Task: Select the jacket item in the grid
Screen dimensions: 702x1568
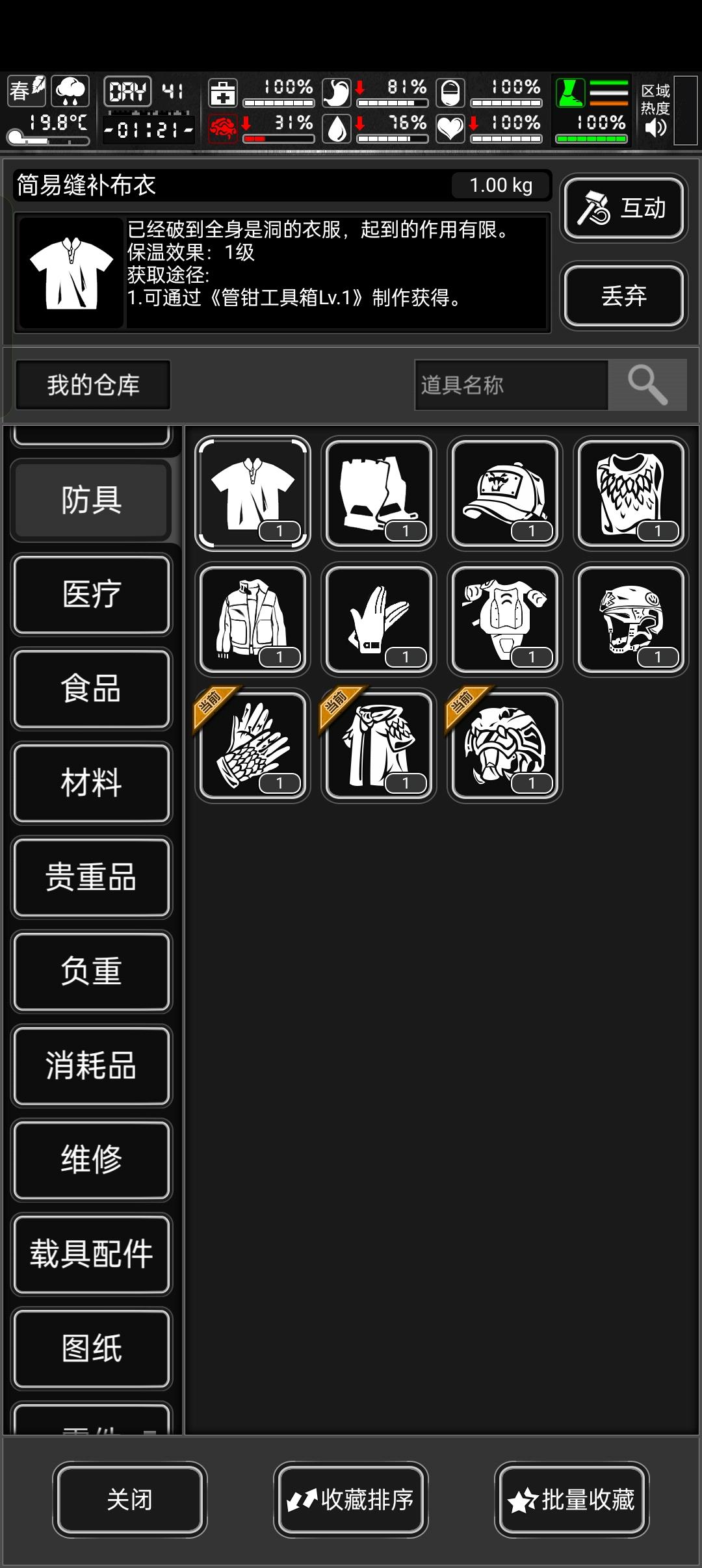Action: tap(252, 619)
